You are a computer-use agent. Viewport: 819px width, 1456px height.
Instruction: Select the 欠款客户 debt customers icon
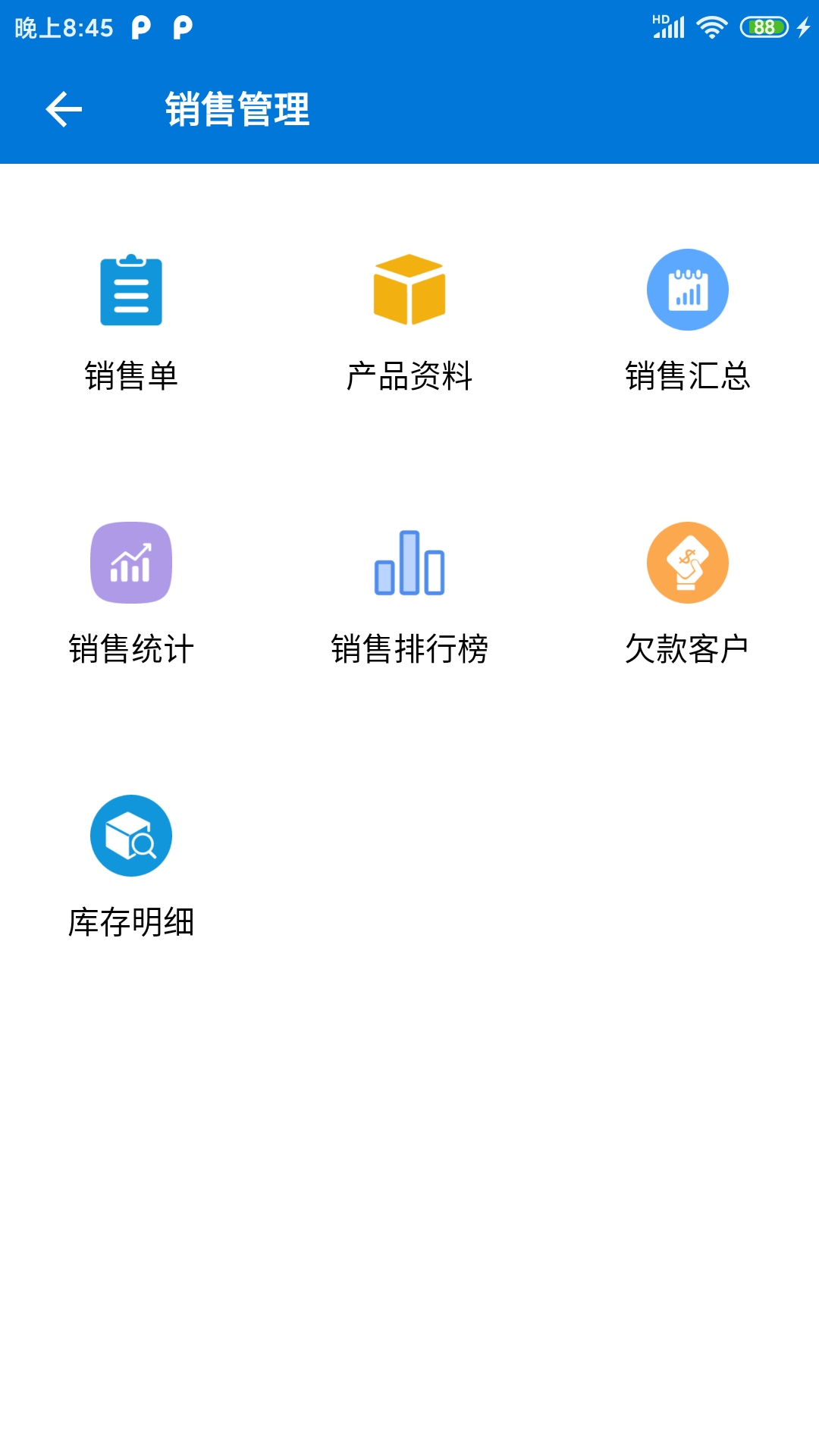coord(687,563)
